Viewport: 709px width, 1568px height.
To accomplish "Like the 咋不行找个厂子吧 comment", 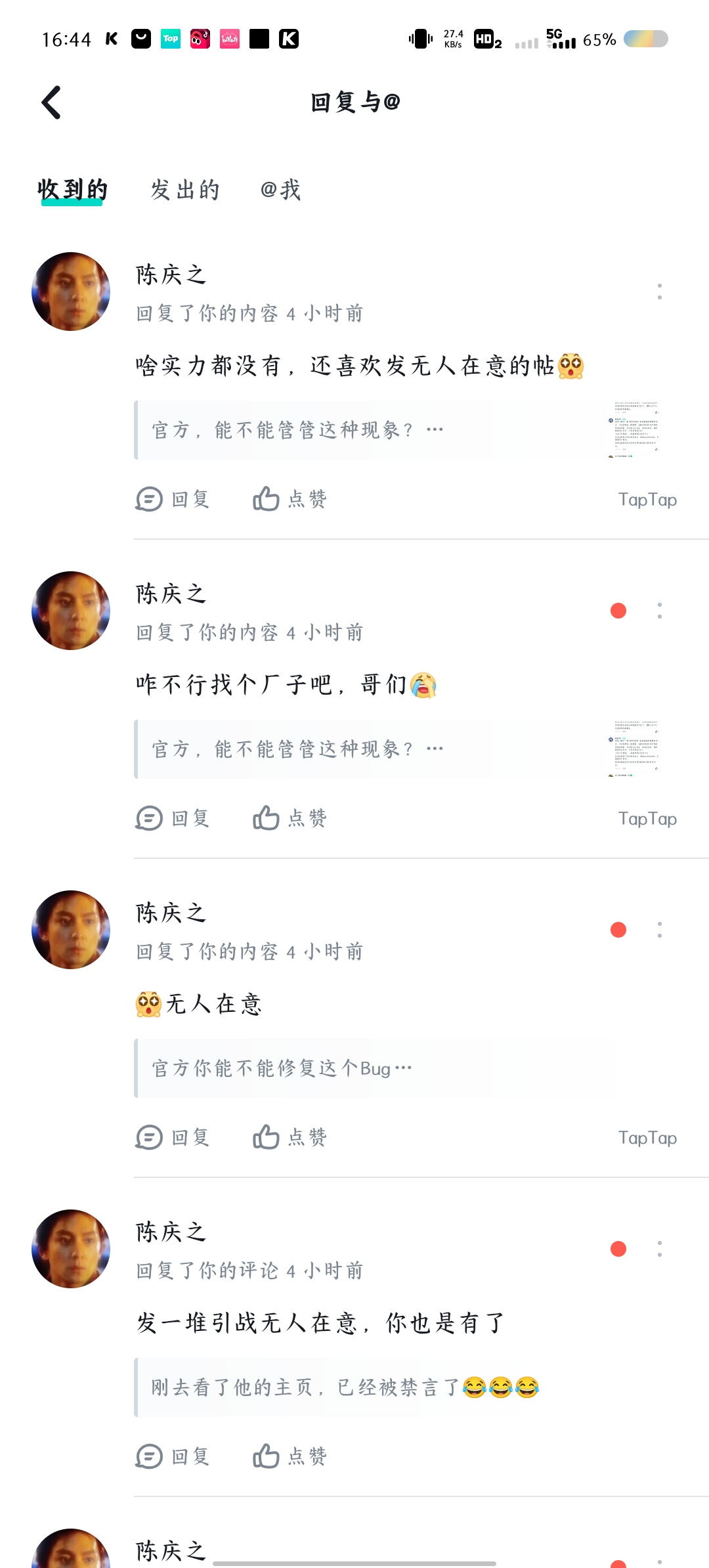I will click(x=290, y=818).
